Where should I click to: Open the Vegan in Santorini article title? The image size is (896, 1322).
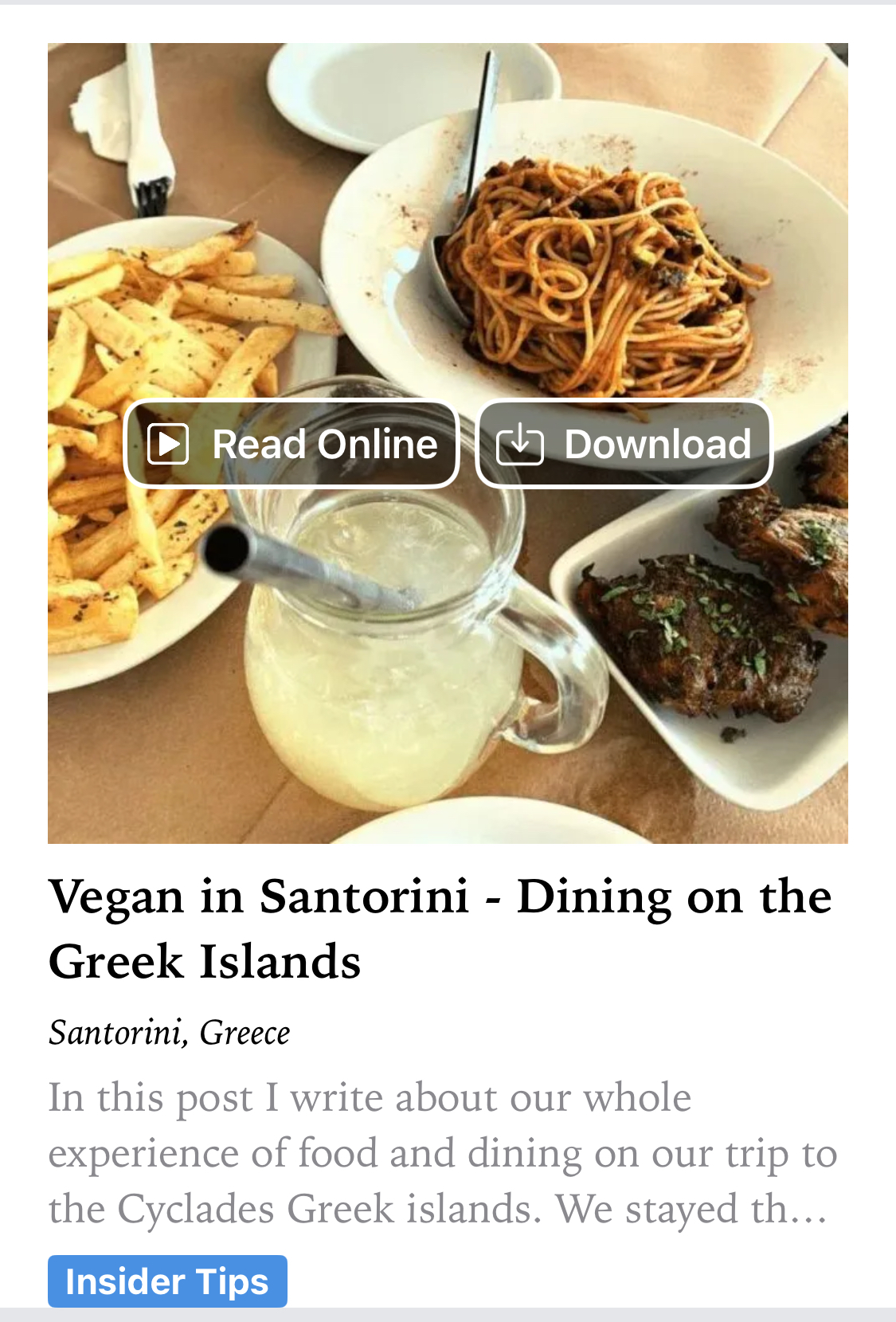coord(440,928)
